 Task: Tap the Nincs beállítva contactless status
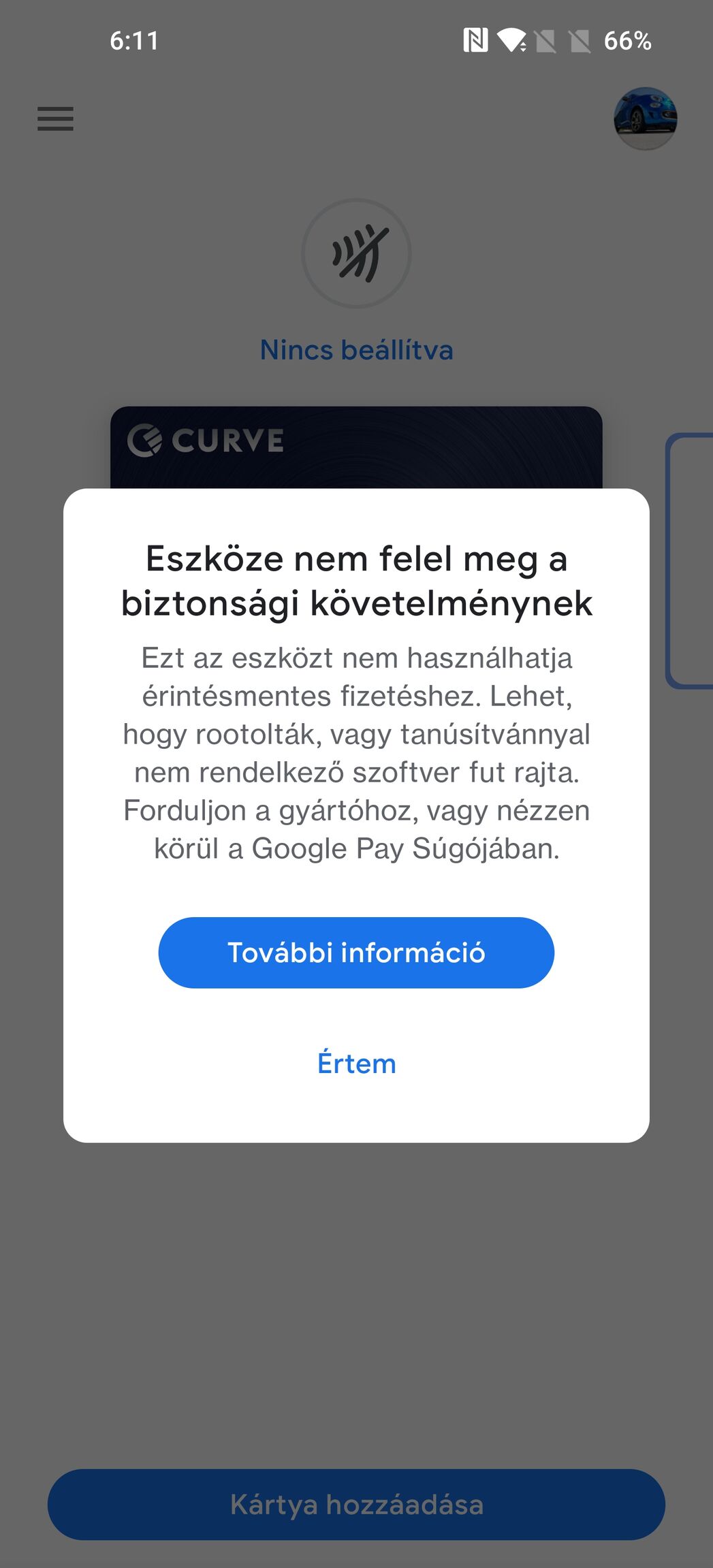[356, 349]
